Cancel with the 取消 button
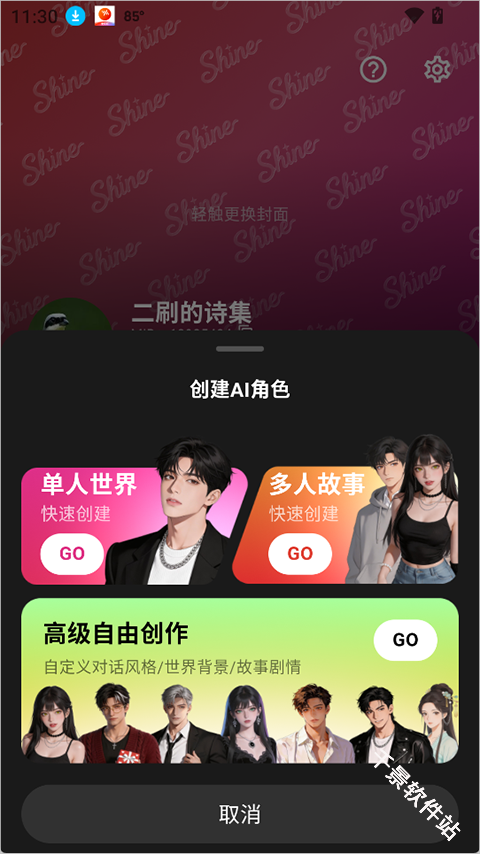The height and width of the screenshot is (854, 480). click(x=240, y=814)
